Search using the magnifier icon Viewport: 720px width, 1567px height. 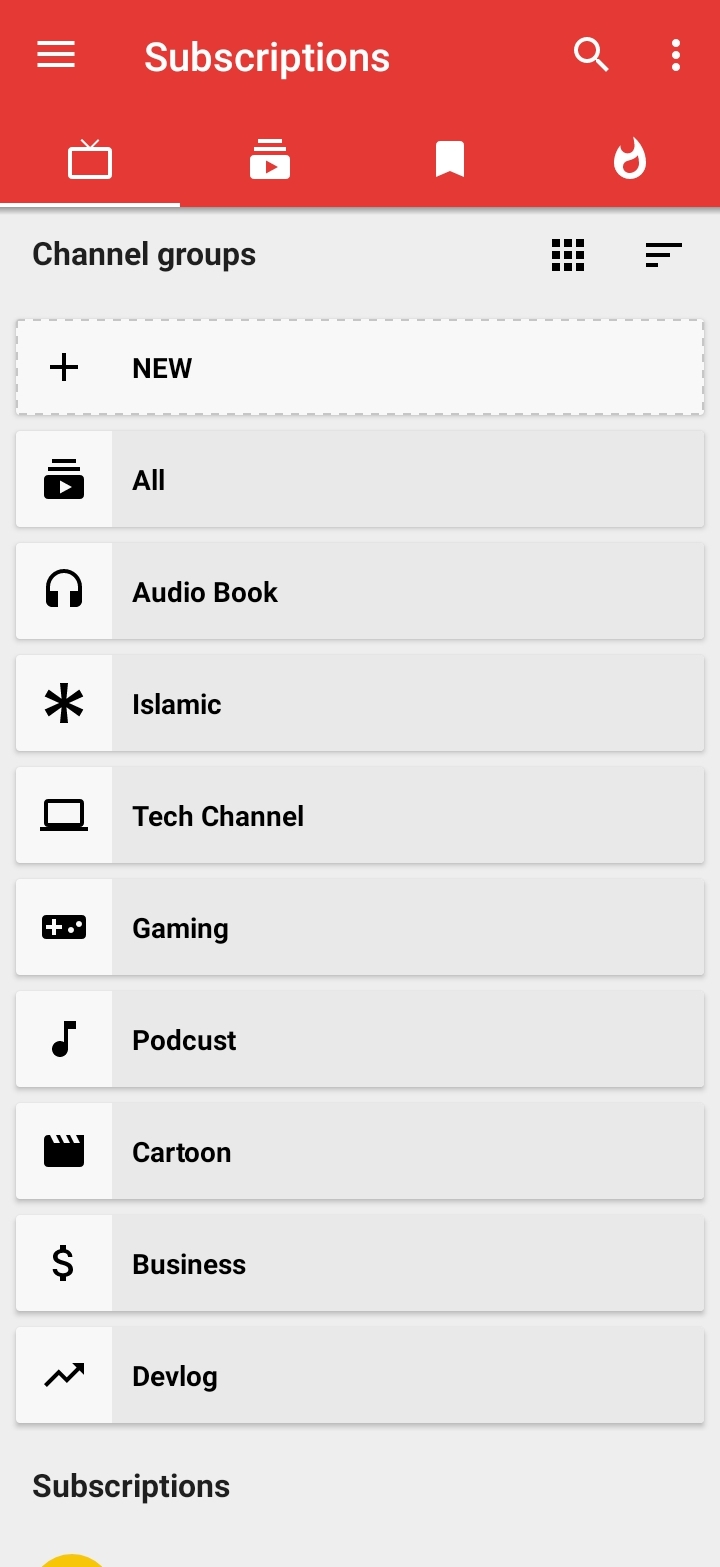591,56
